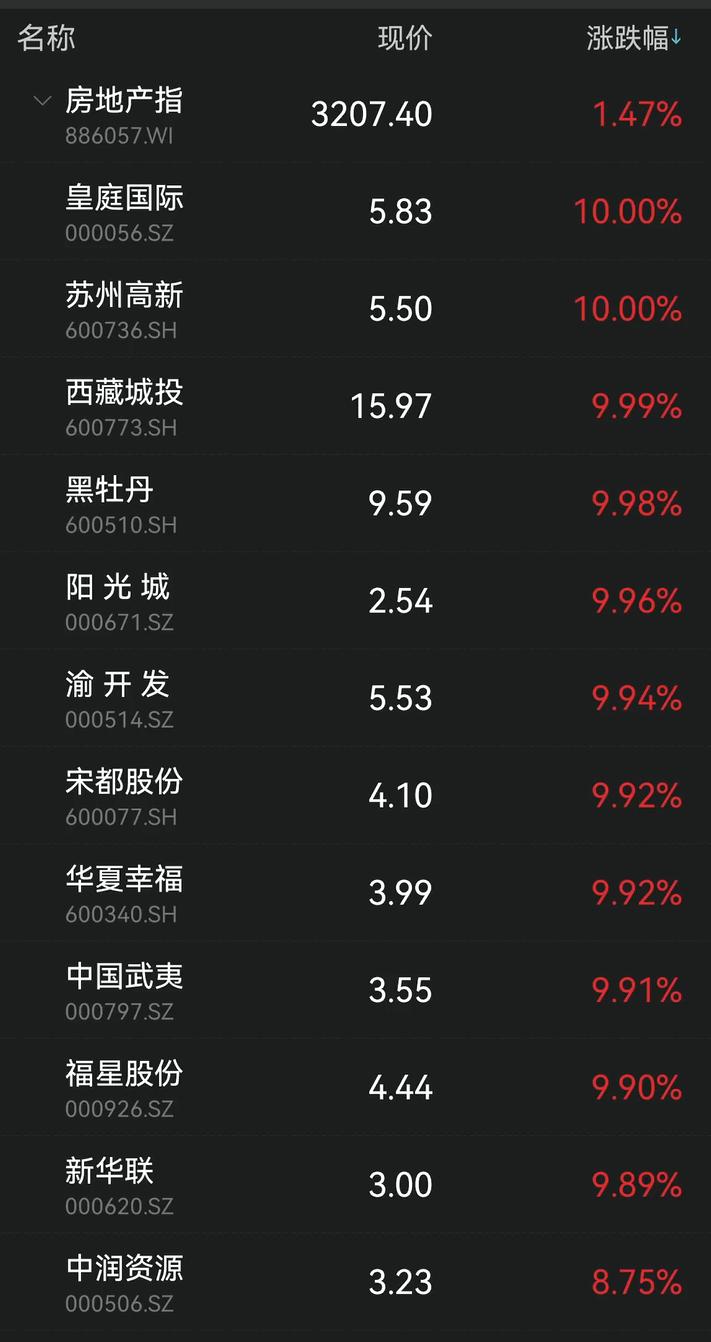The height and width of the screenshot is (1342, 711).
Task: Sort by the 现价 column header
Action: 405,39
